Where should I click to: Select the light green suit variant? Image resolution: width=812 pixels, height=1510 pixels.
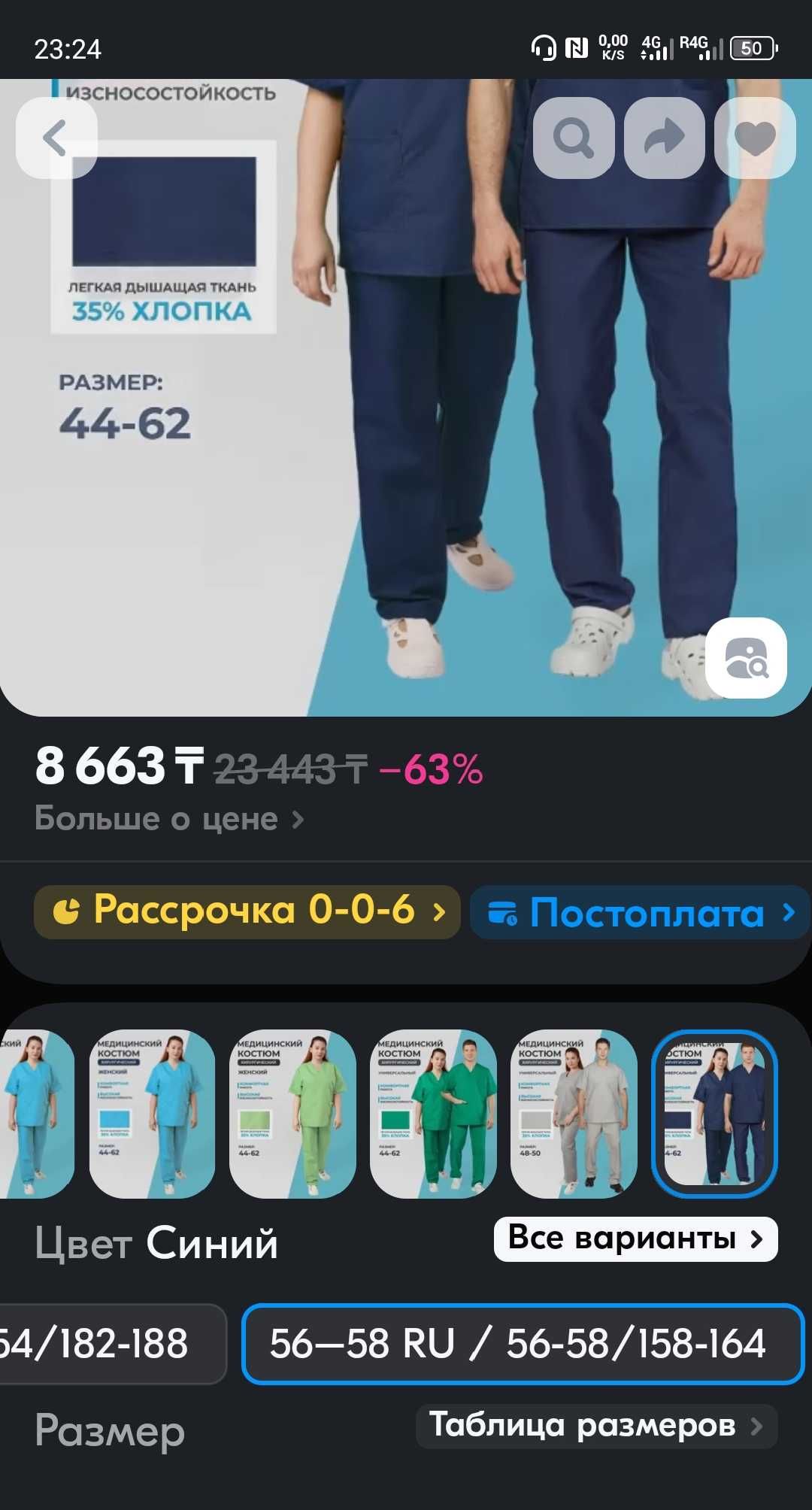click(292, 1114)
